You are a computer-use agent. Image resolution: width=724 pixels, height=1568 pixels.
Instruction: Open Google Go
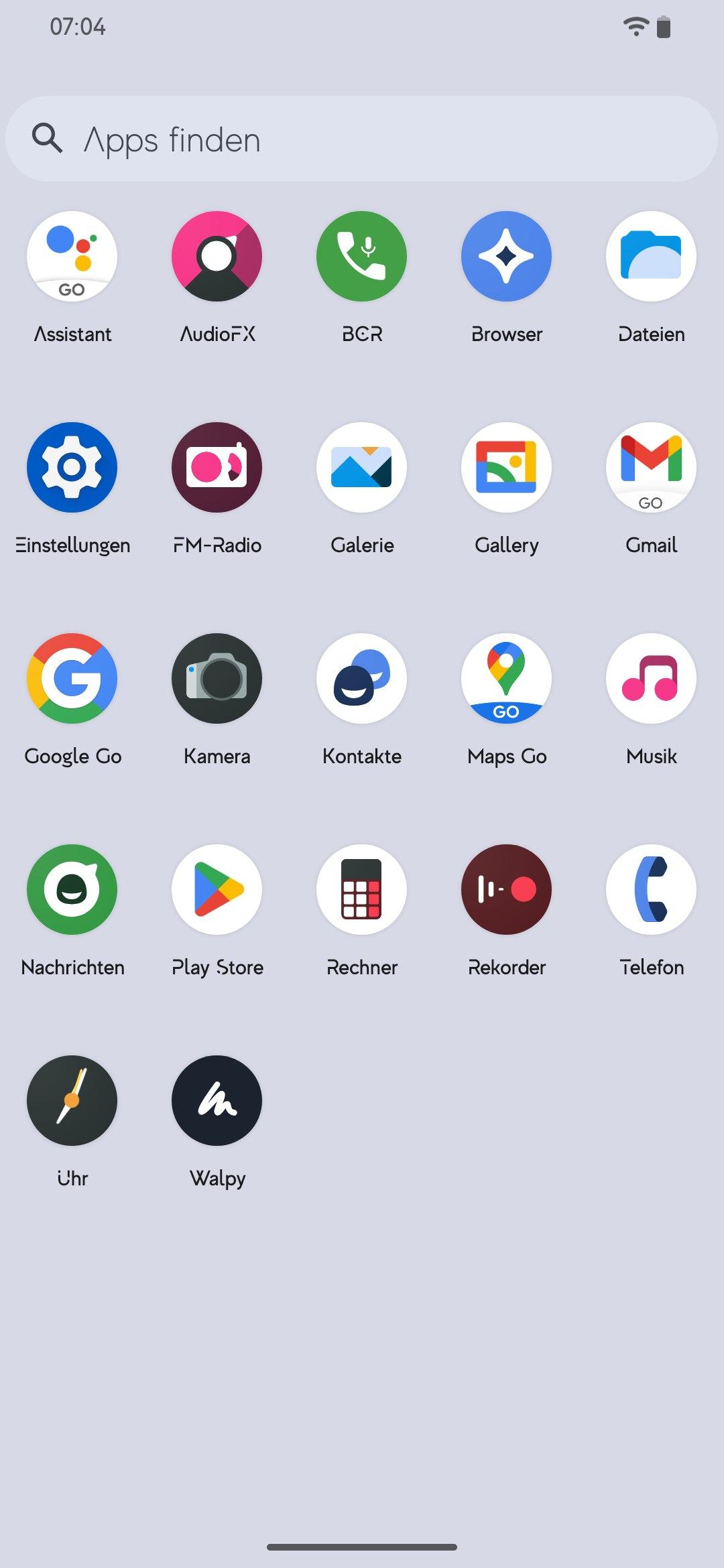tap(72, 679)
